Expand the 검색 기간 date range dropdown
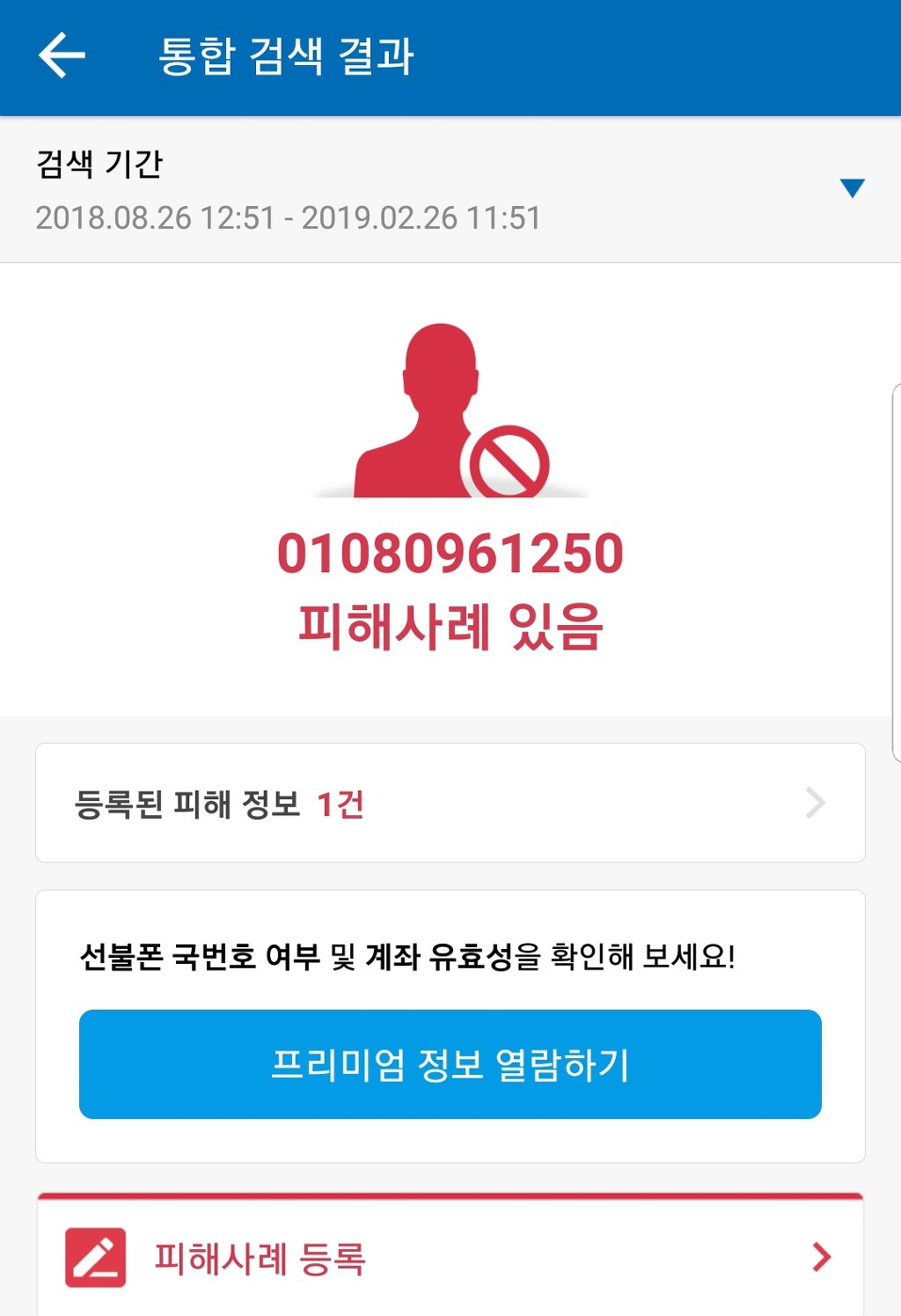901x1316 pixels. click(x=852, y=188)
